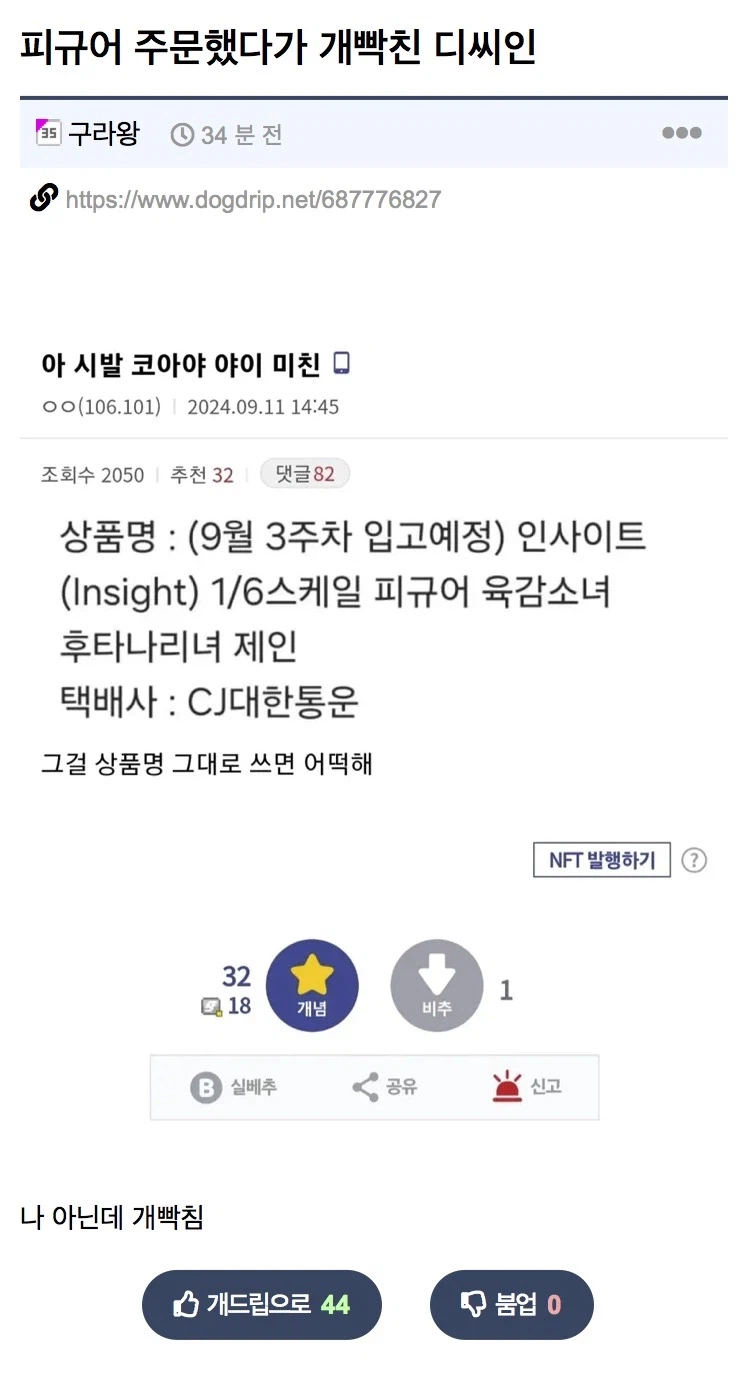Click the 구라왕 user level badge icon
The image size is (748, 1373).
tap(48, 131)
